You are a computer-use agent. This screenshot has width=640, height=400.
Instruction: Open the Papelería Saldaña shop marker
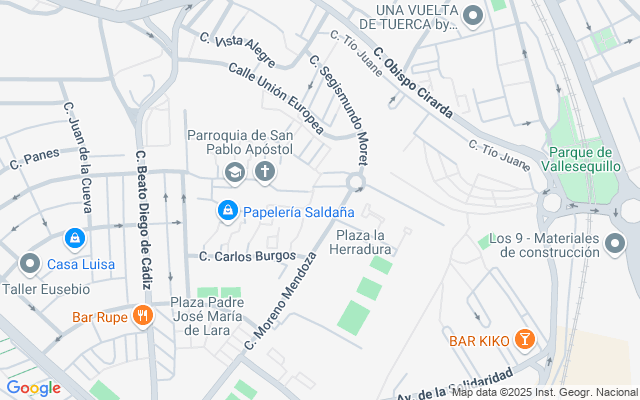pos(227,212)
